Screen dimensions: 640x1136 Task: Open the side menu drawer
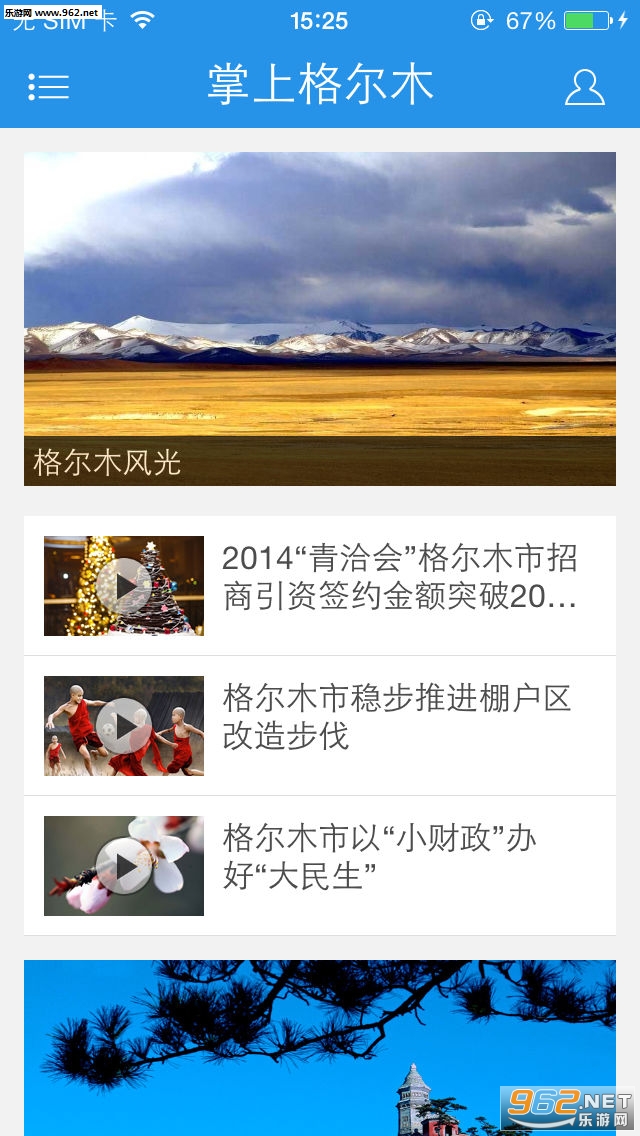pos(49,87)
